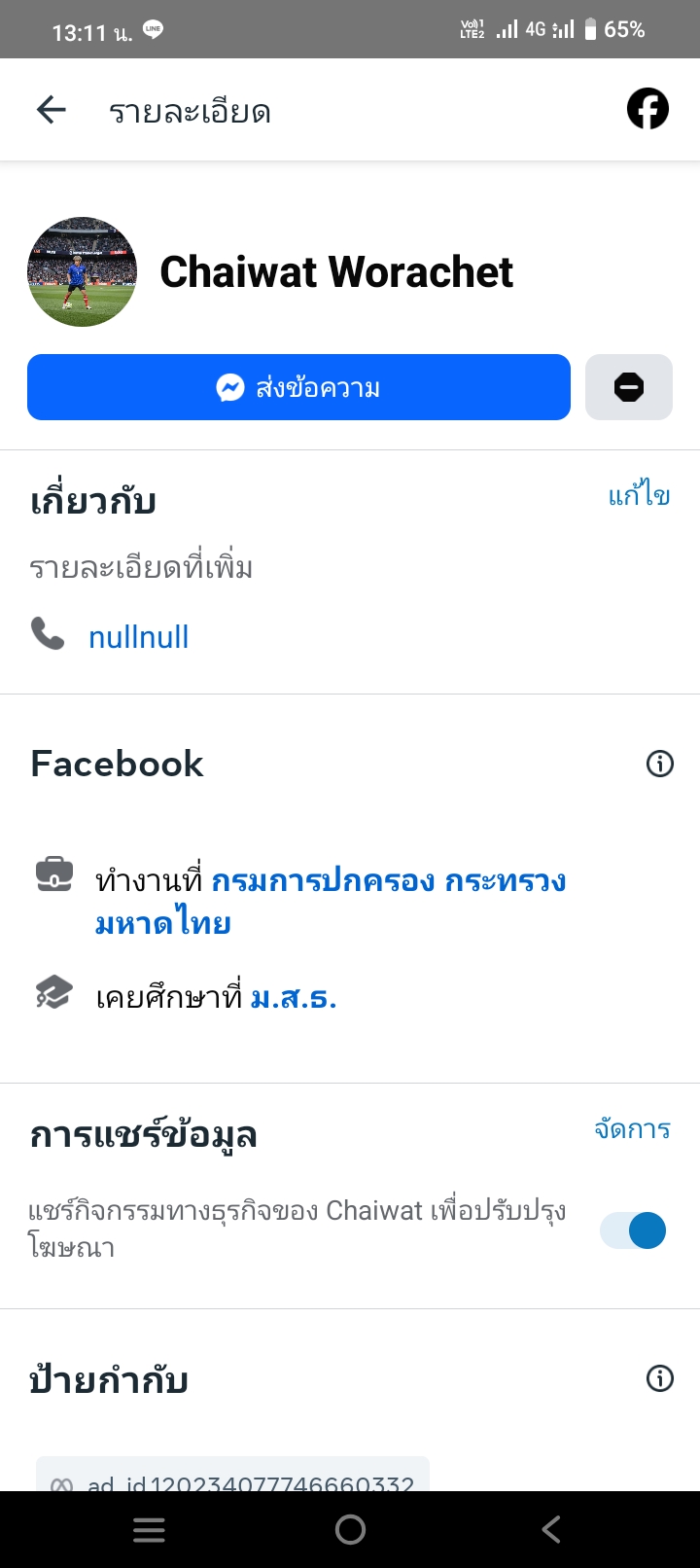Image resolution: width=700 pixels, height=1568 pixels.
Task: Go back using the top arrow
Action: [52, 110]
